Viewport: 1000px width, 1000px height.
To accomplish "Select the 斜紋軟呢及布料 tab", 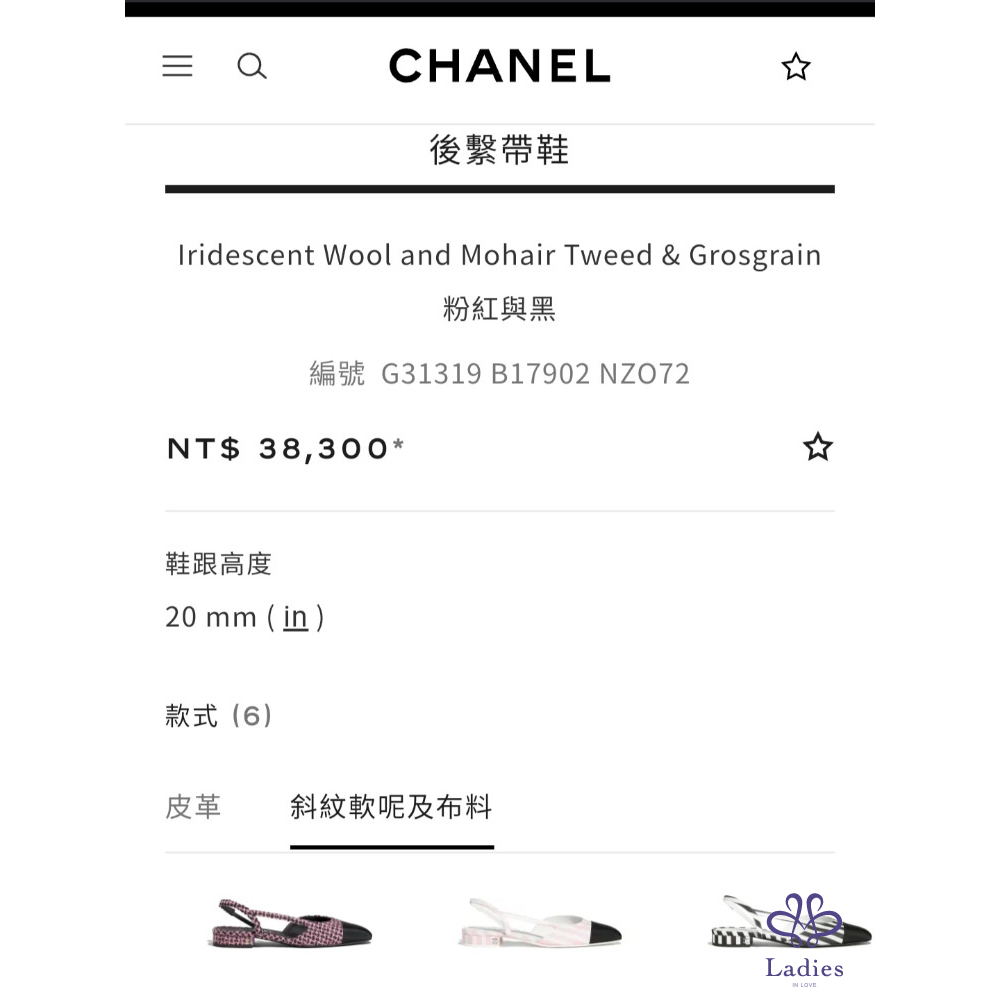I will pyautogui.click(x=391, y=807).
